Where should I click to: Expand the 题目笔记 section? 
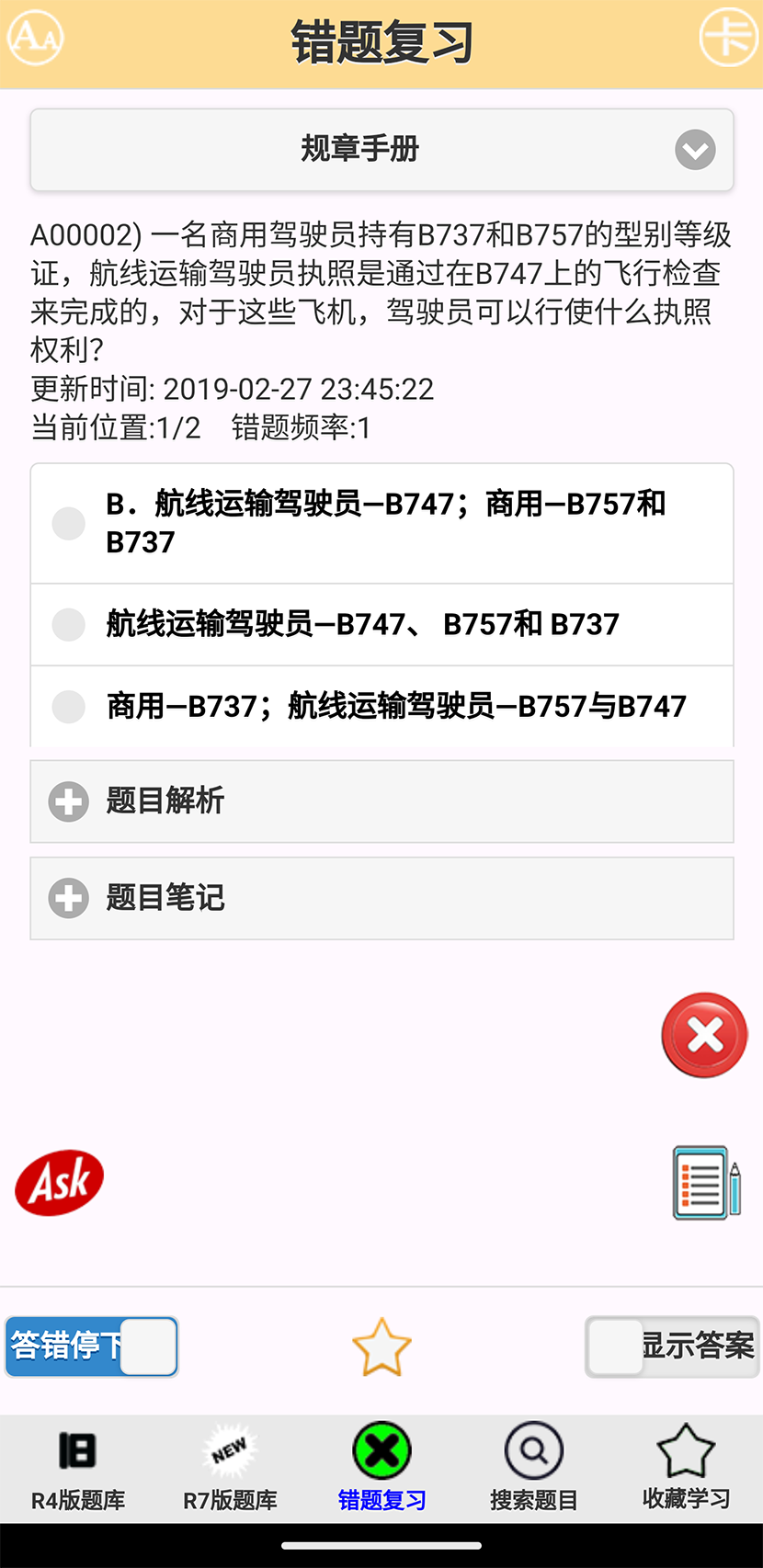(x=381, y=898)
